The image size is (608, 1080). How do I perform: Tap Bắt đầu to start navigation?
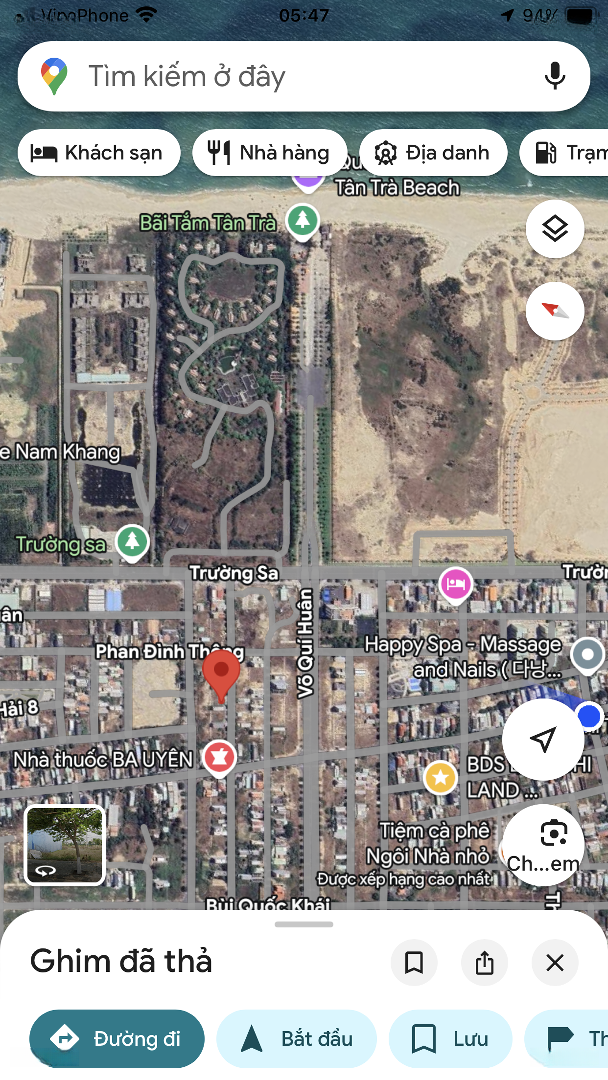[297, 1039]
